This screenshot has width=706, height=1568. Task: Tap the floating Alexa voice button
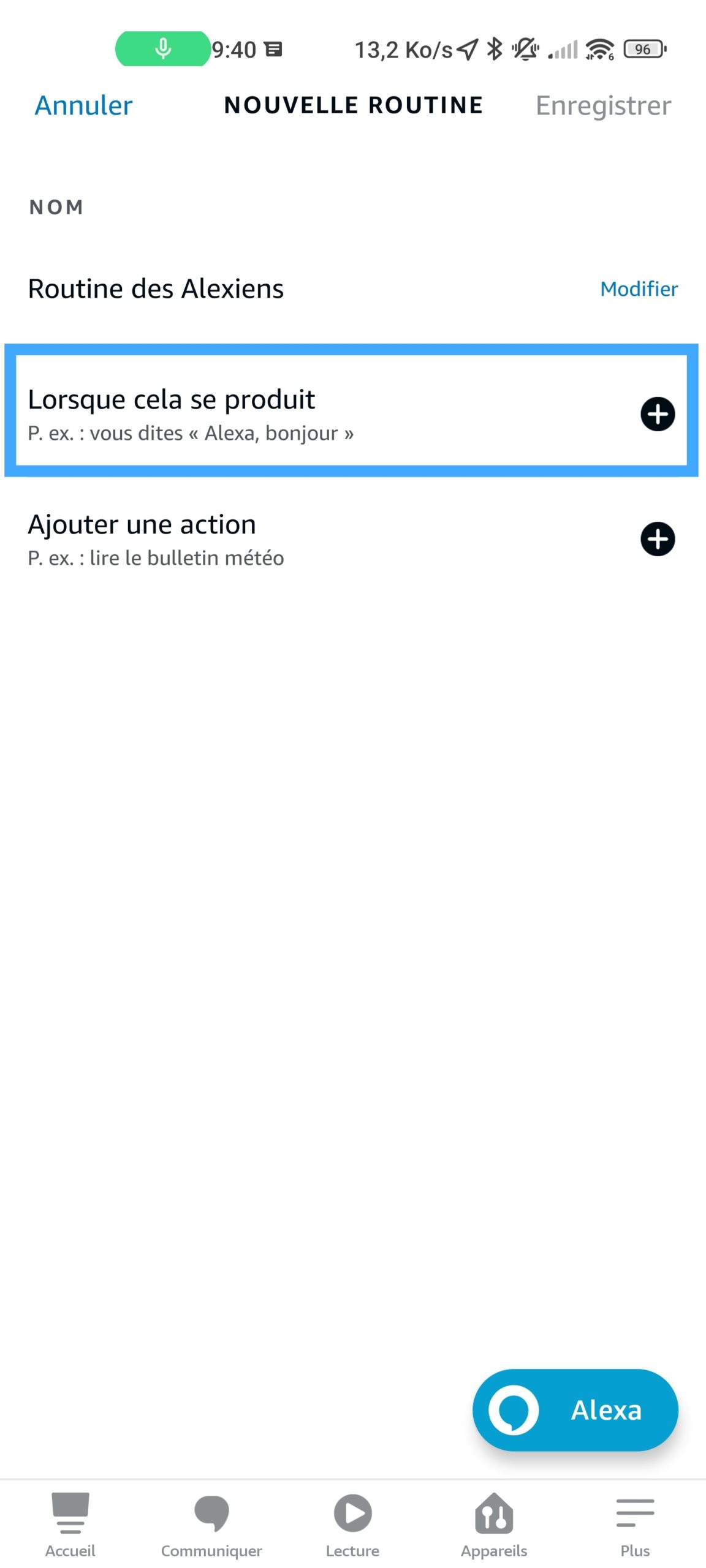pyautogui.click(x=575, y=1410)
